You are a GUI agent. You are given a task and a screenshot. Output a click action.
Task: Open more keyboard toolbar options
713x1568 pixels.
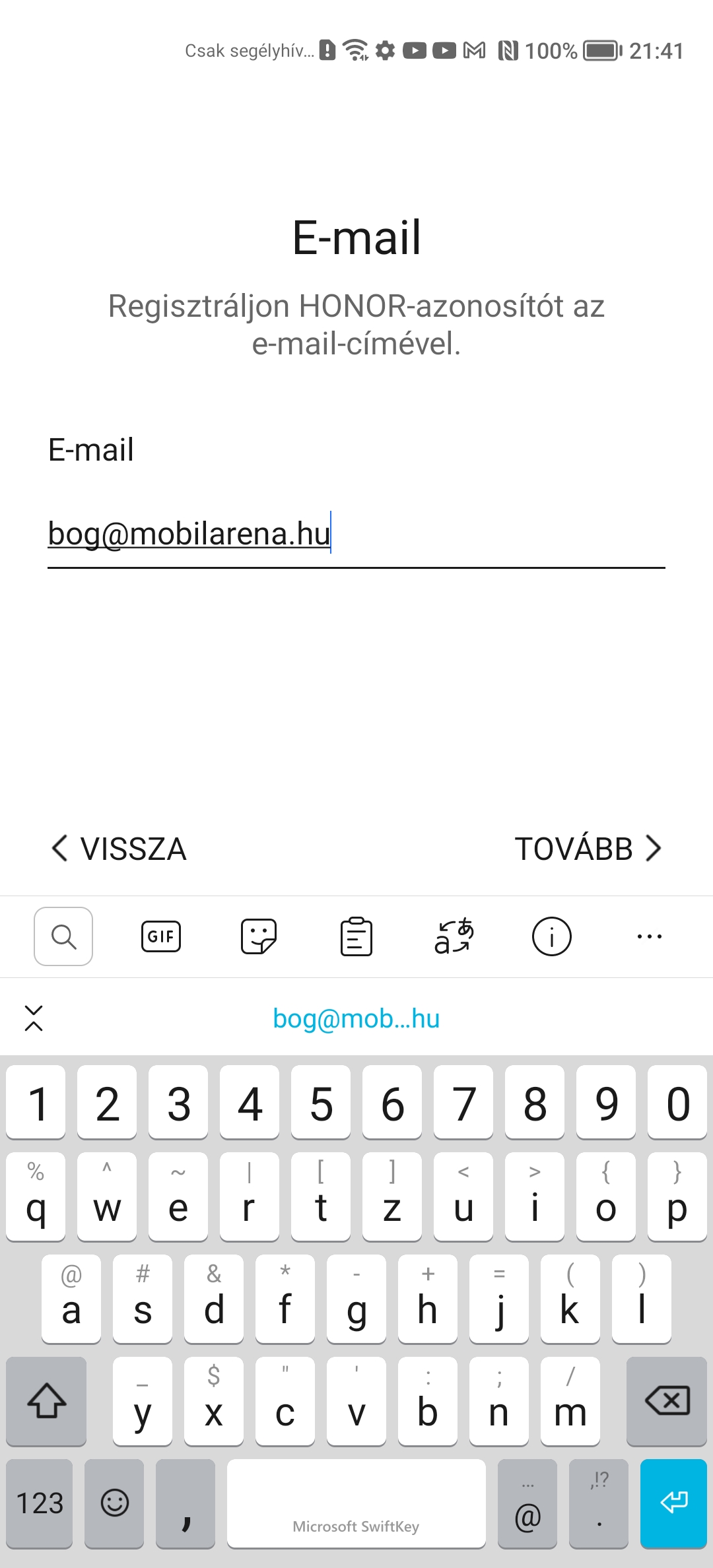(650, 936)
